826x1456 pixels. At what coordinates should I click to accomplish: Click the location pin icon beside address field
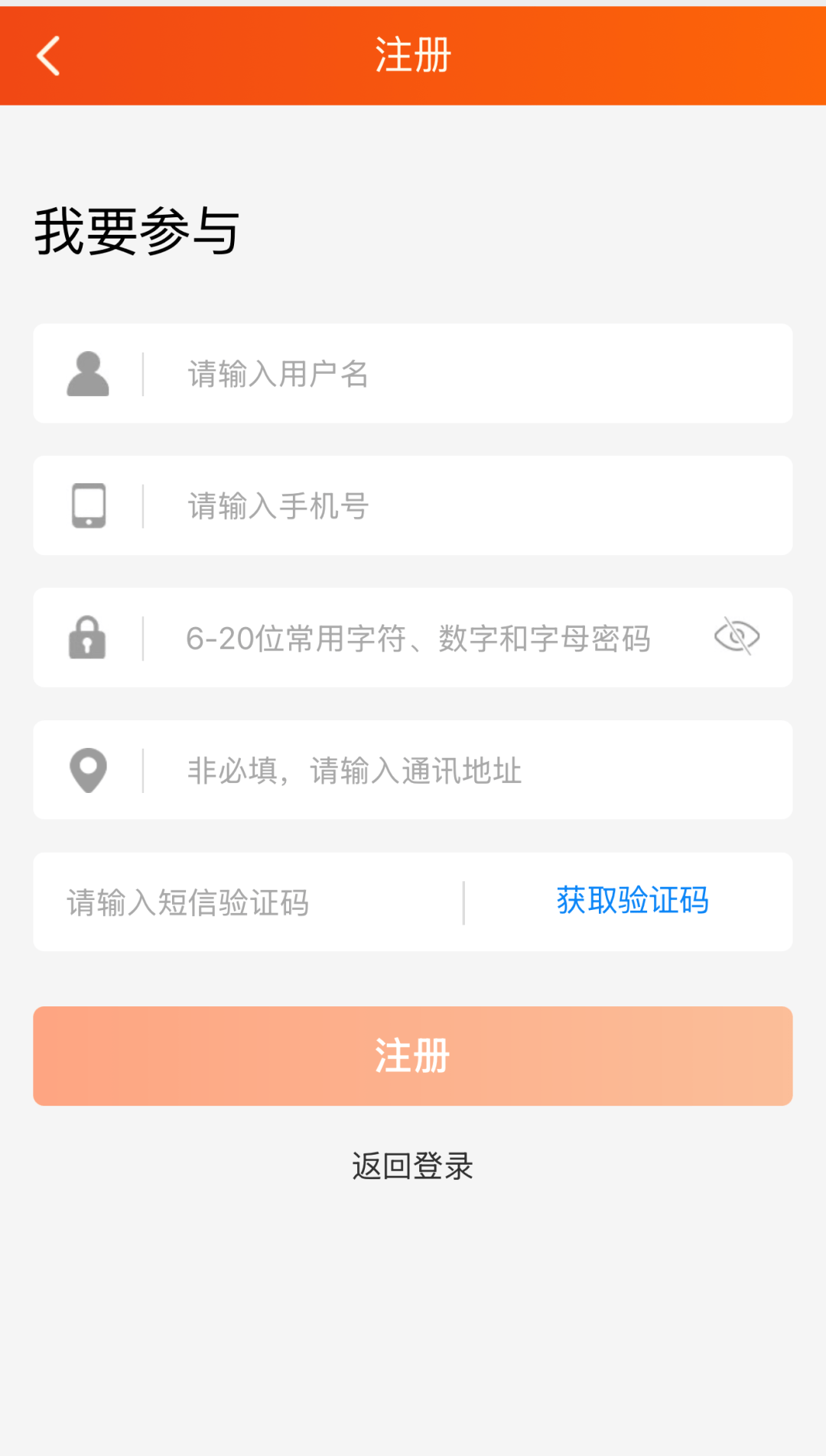coord(88,769)
